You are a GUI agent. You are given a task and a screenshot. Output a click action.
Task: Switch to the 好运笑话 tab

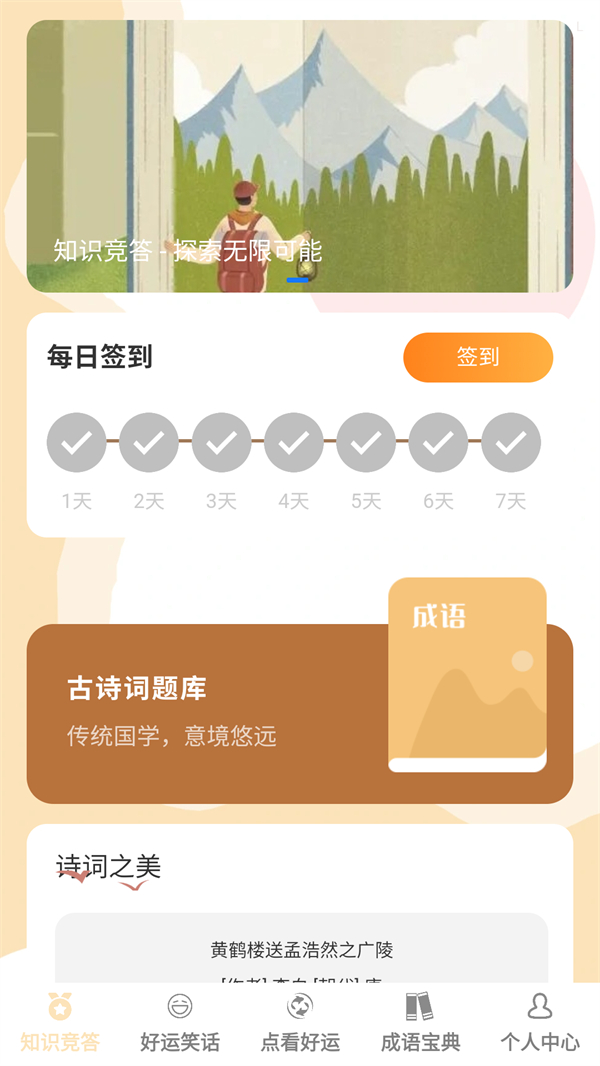pos(180,1022)
